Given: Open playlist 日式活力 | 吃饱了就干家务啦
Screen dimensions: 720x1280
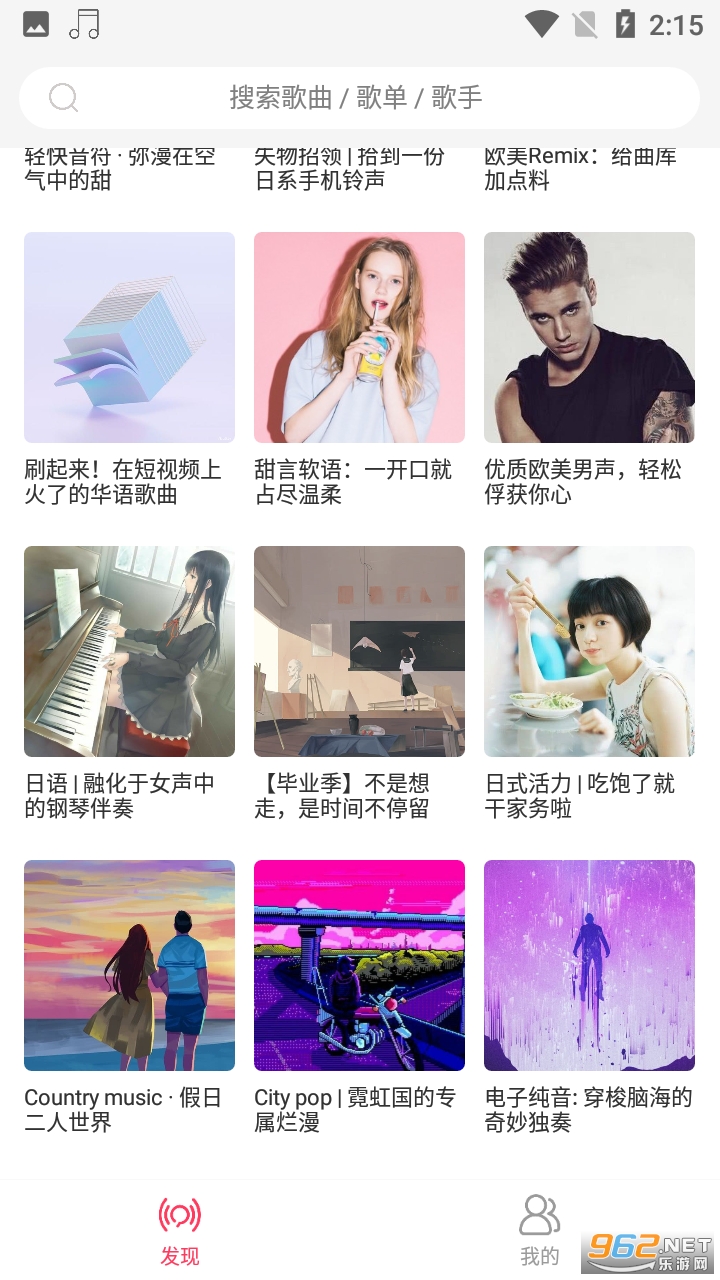Looking at the screenshot, I should coord(589,652).
